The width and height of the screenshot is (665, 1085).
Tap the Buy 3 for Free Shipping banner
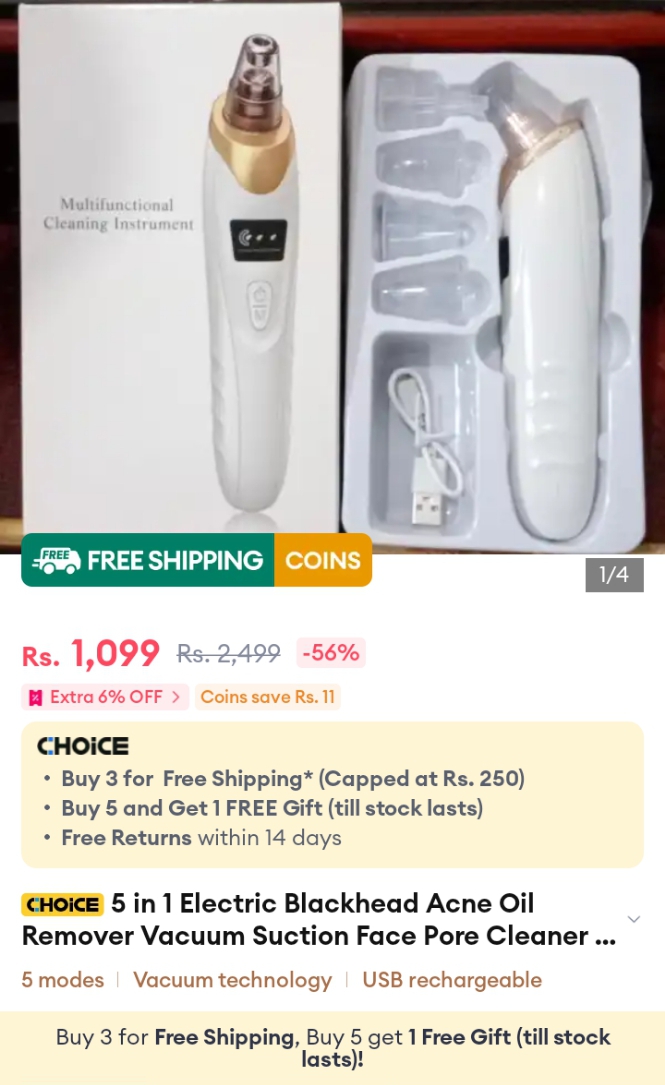(332, 1048)
